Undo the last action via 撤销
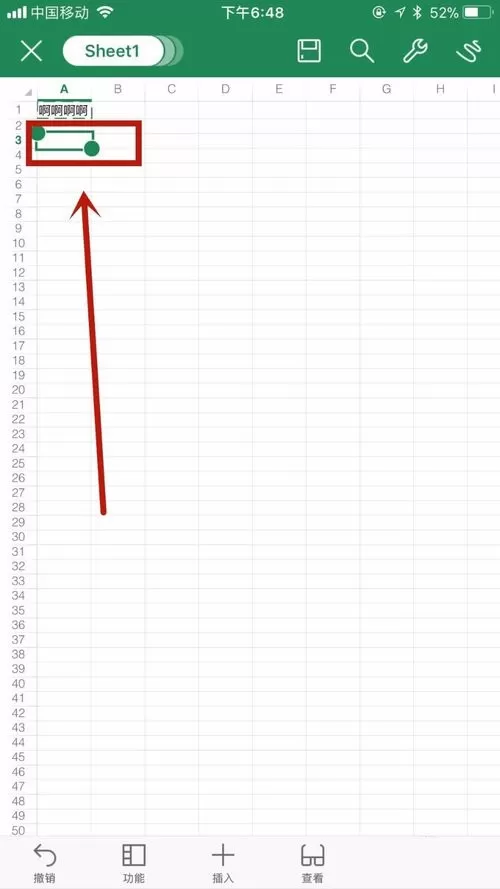Screen dimensions: 500x889 tap(45, 863)
